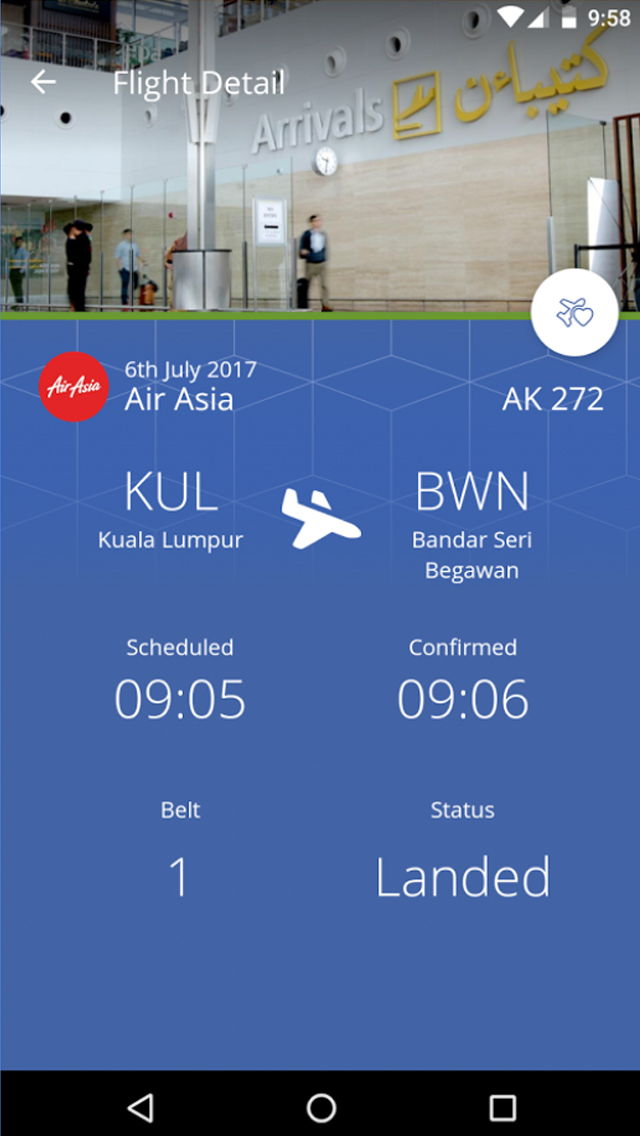Go back from Flight Detail
This screenshot has height=1136, width=640.
[43, 82]
